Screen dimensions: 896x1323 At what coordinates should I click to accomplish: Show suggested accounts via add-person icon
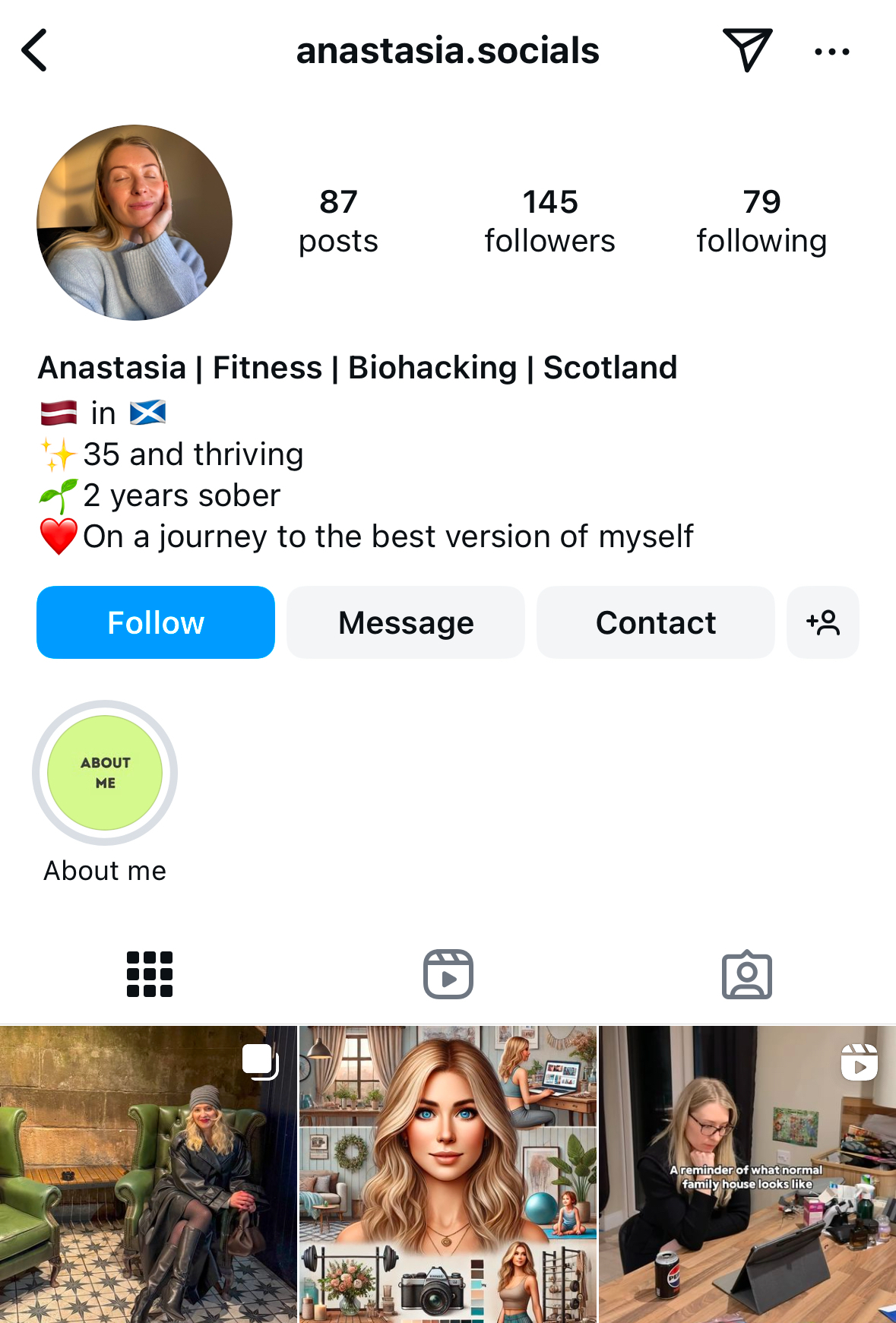(823, 622)
